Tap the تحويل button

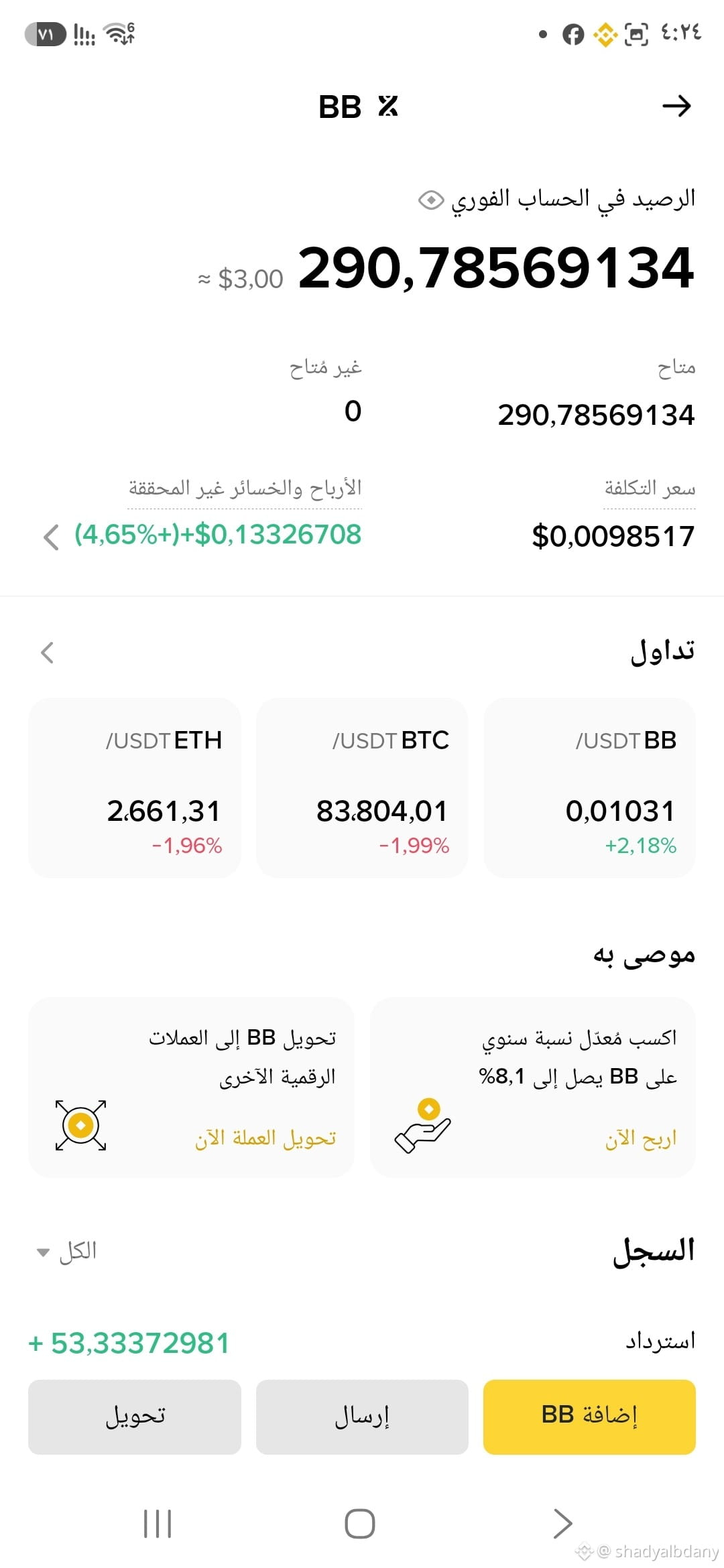click(x=135, y=1417)
